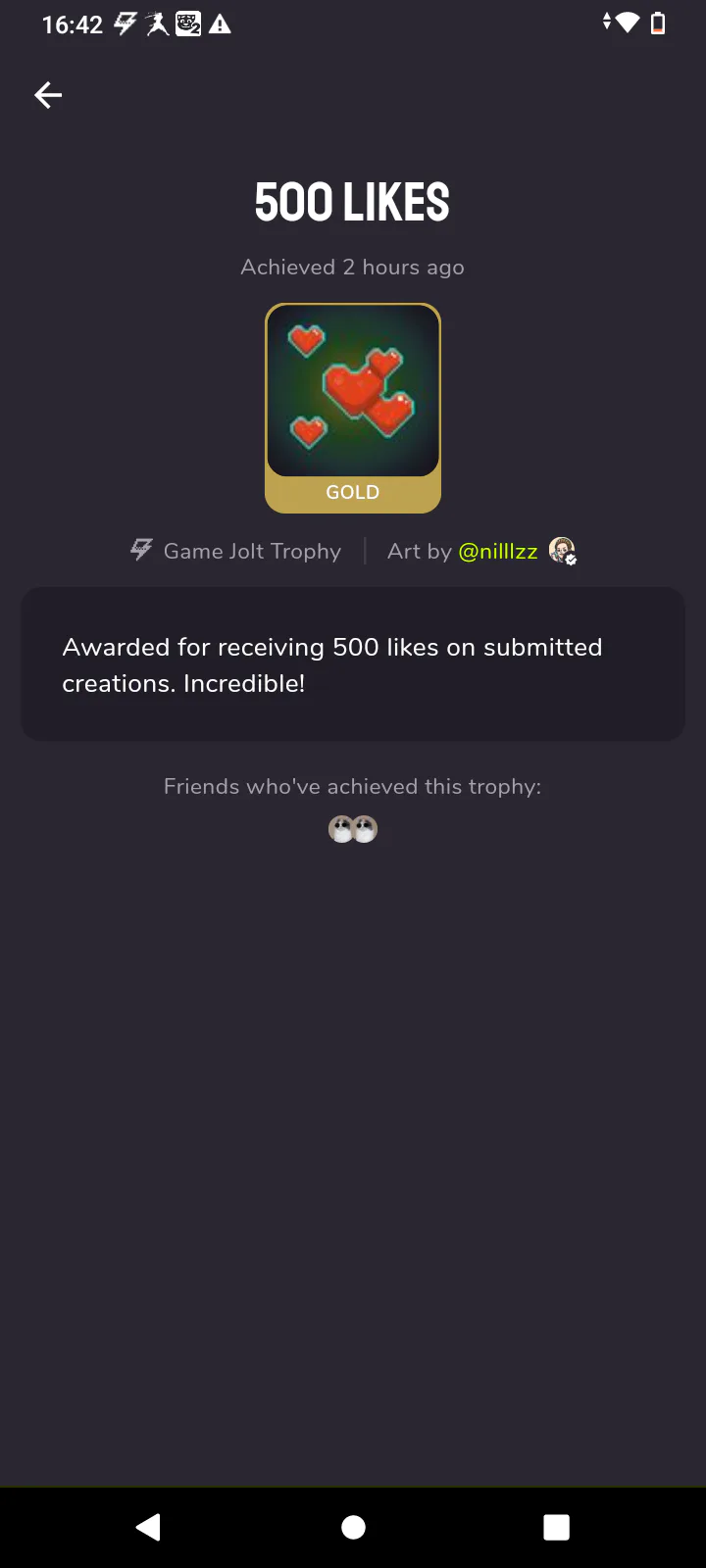This screenshot has width=706, height=1568.
Task: Go to the Android home screen
Action: click(x=353, y=1527)
